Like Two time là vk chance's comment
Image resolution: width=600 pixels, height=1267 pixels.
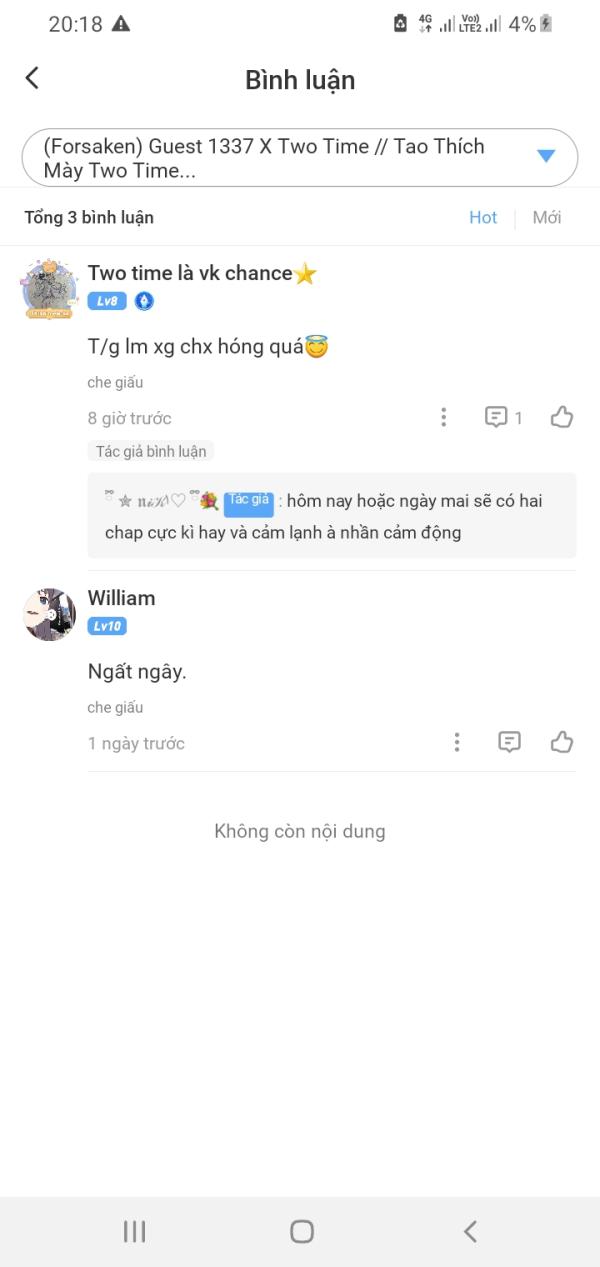562,417
